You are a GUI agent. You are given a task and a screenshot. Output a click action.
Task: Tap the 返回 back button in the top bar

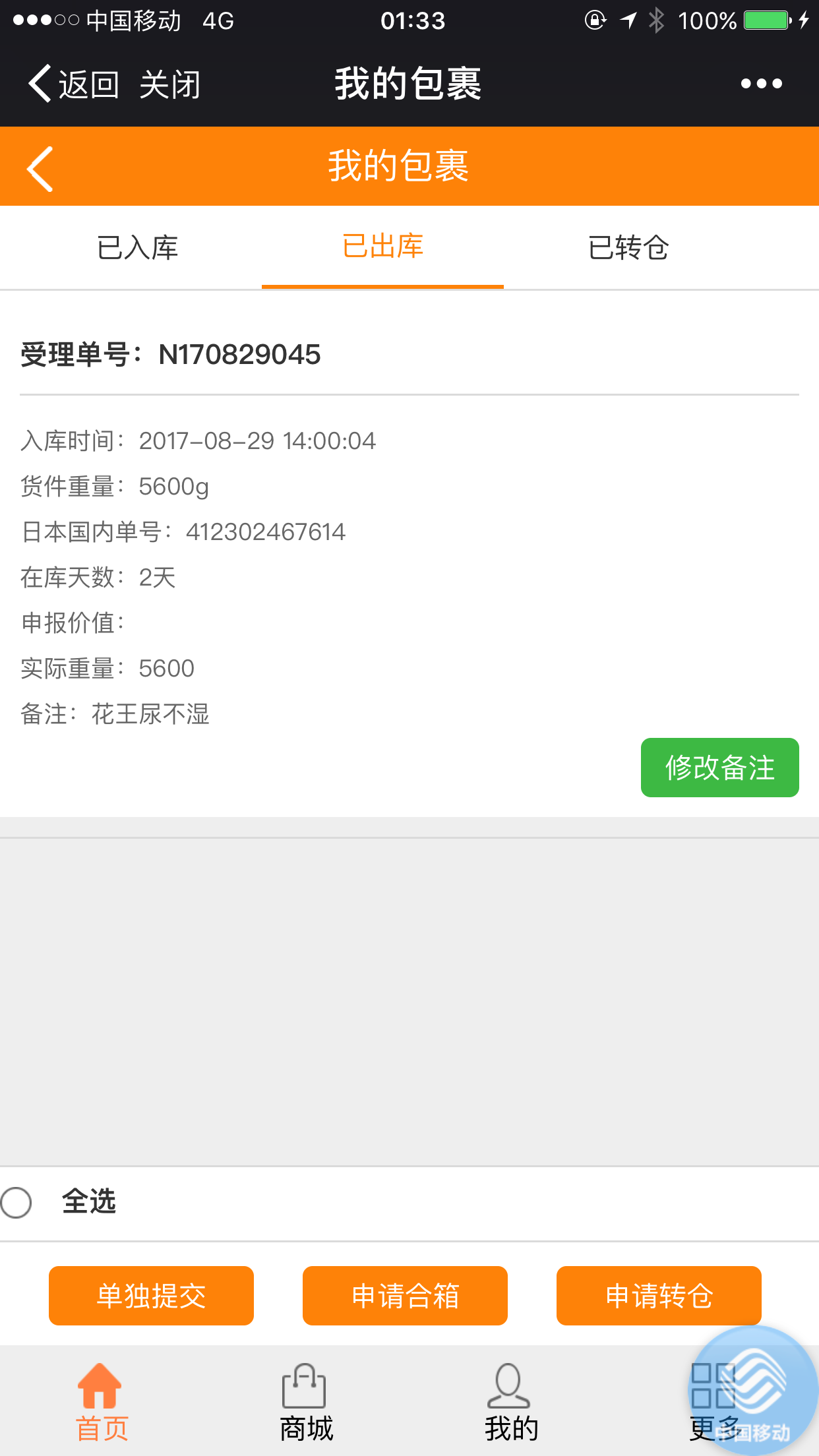73,84
